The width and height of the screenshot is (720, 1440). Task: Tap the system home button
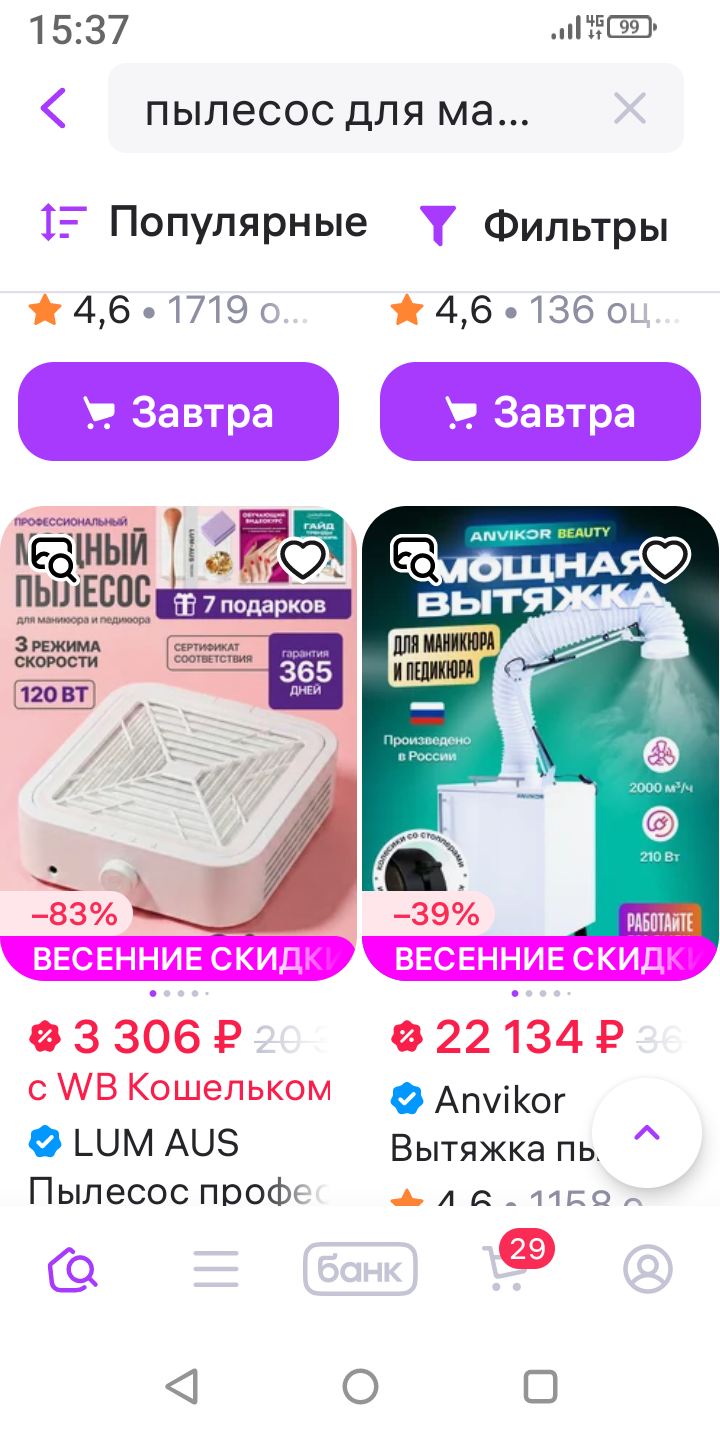click(360, 1387)
